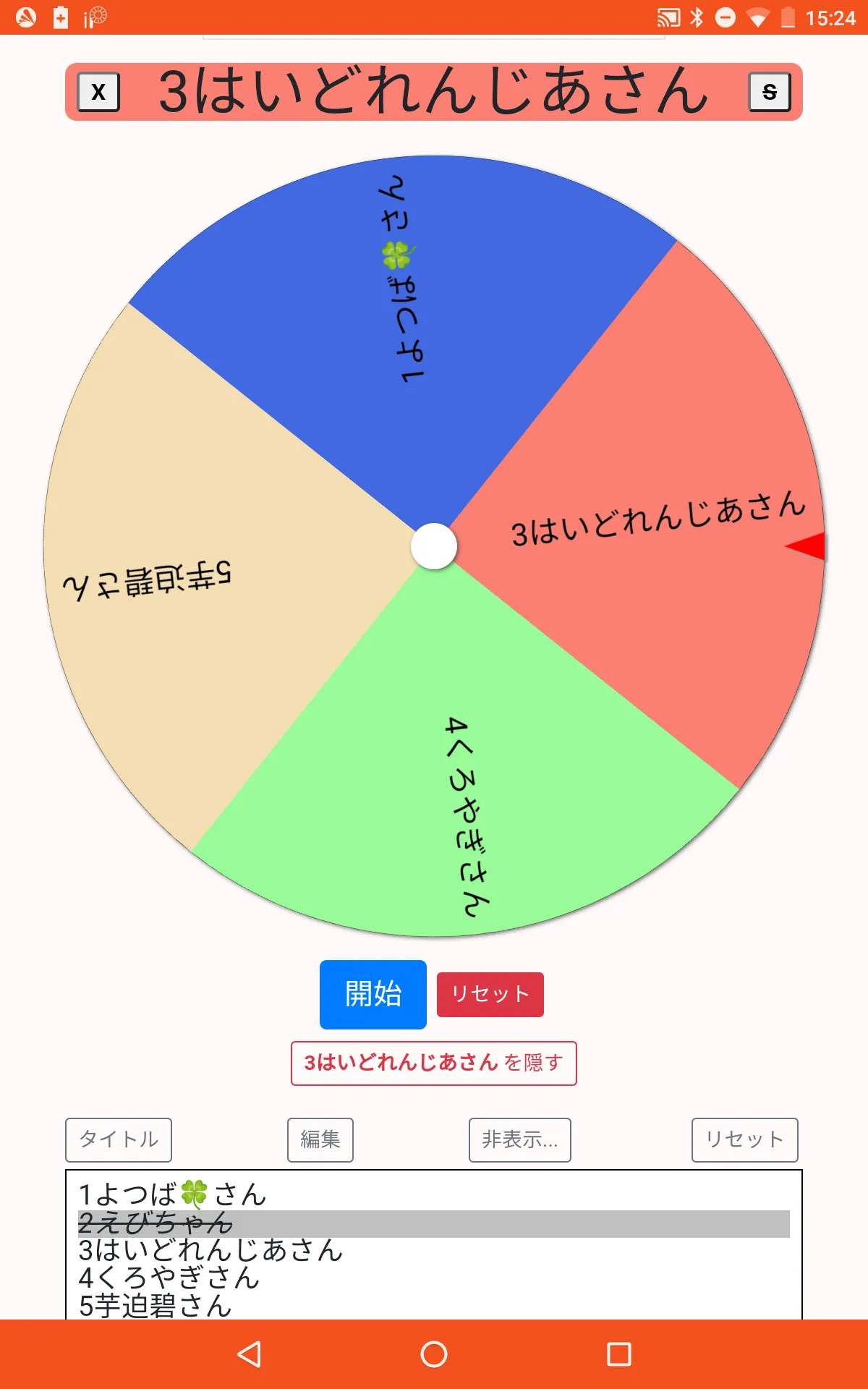
Task: Open the タイトル title option
Action: point(119,1139)
